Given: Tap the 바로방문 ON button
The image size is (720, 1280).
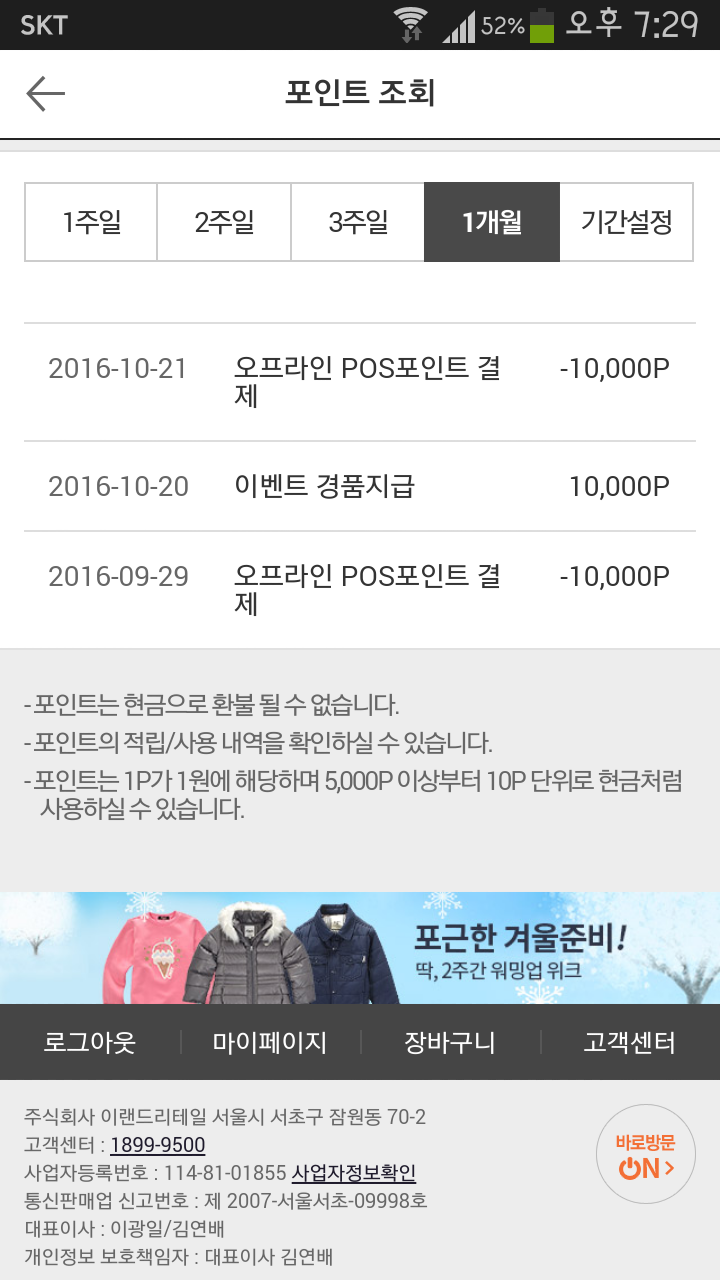Looking at the screenshot, I should tap(646, 1155).
